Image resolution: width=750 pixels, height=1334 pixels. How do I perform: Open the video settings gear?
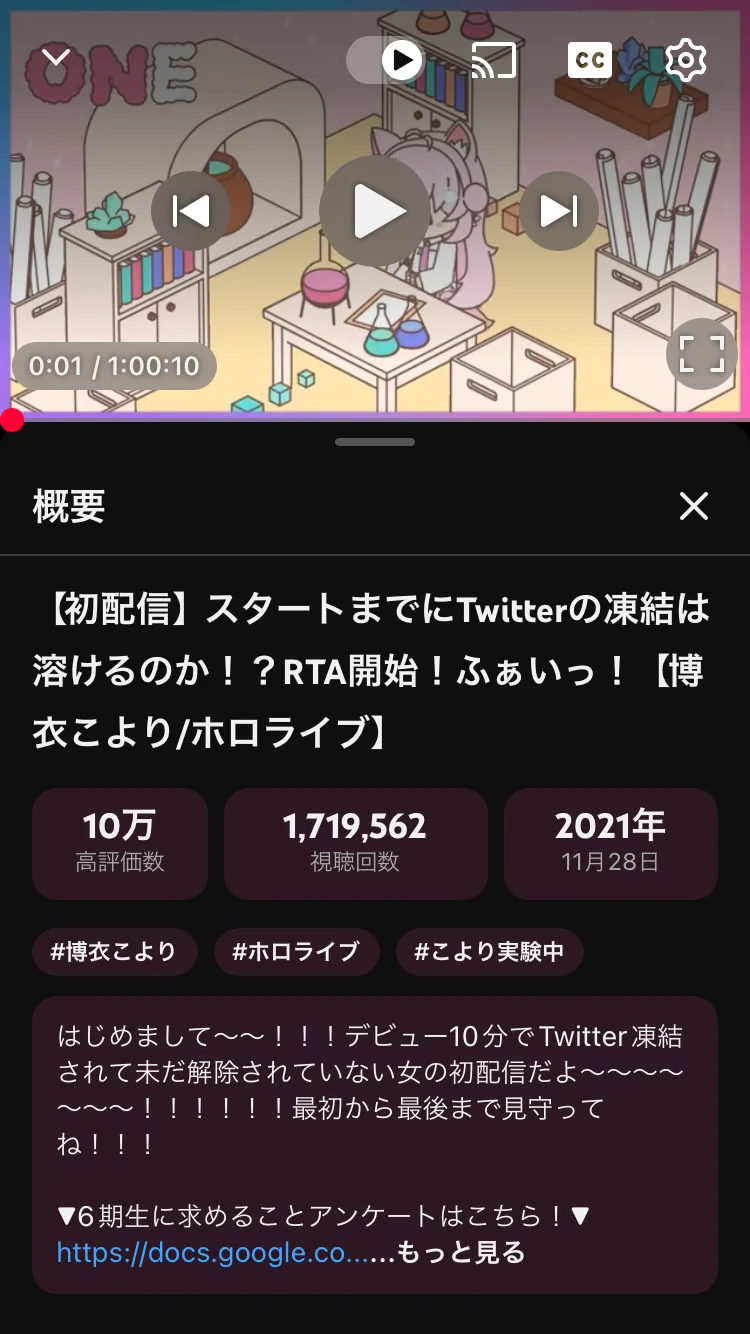click(x=685, y=60)
